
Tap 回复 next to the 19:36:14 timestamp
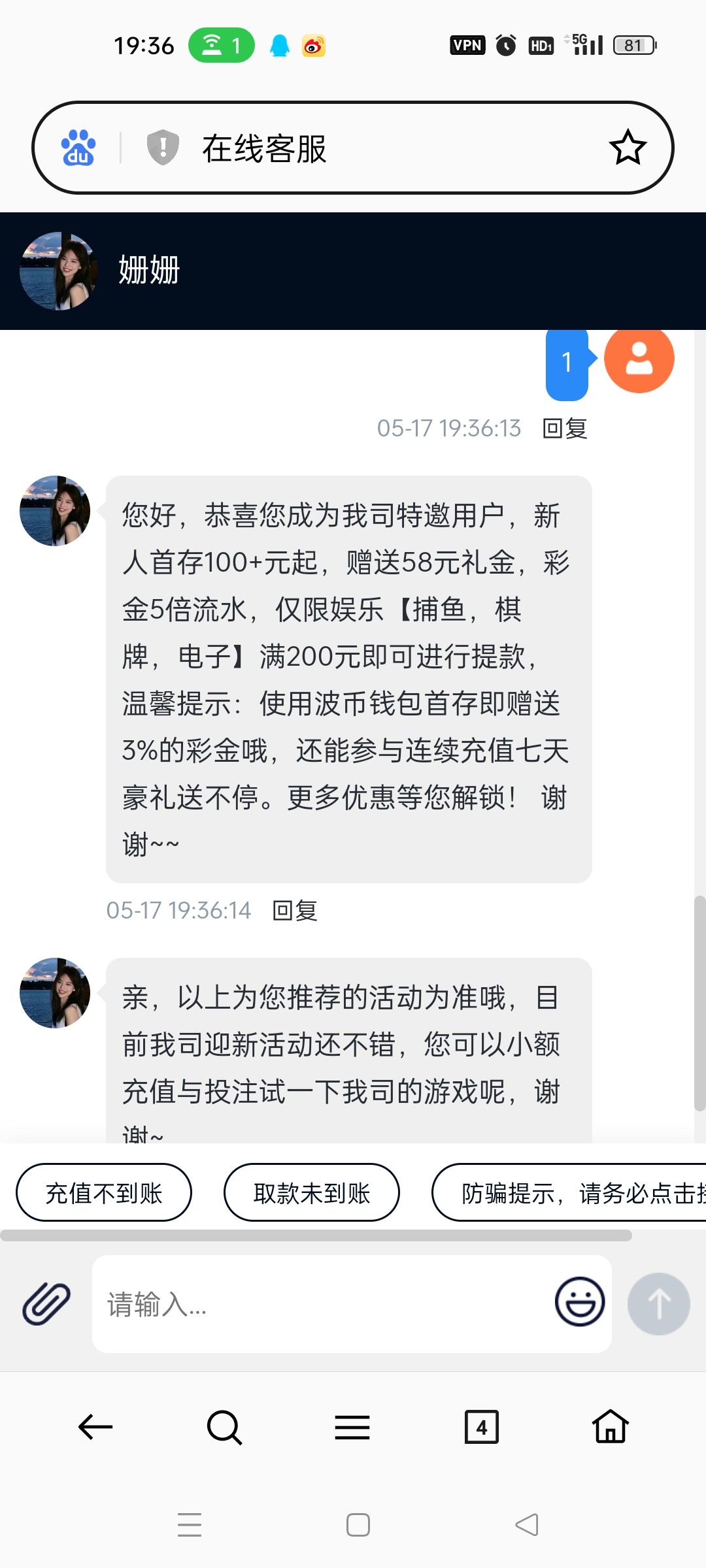(295, 910)
